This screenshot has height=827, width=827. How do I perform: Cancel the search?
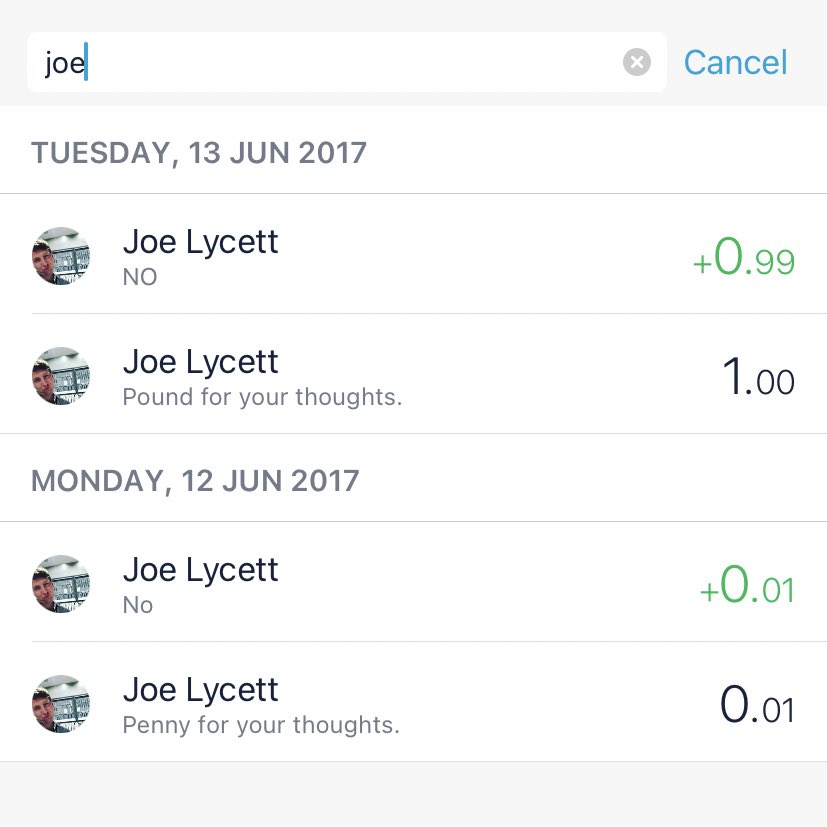click(735, 62)
